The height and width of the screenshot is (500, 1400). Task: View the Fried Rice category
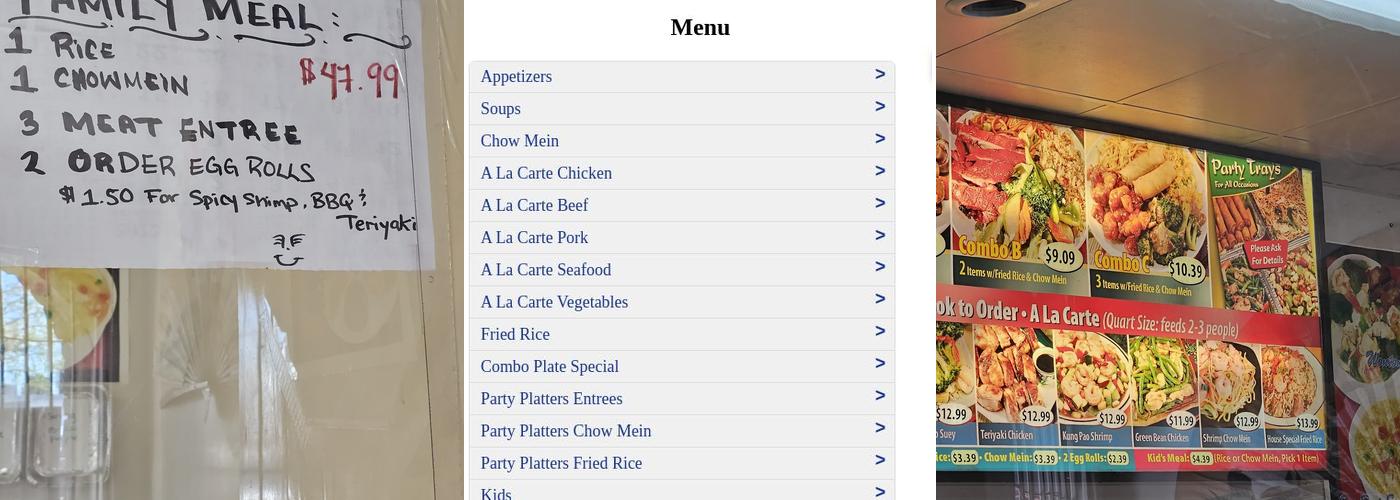tap(681, 334)
